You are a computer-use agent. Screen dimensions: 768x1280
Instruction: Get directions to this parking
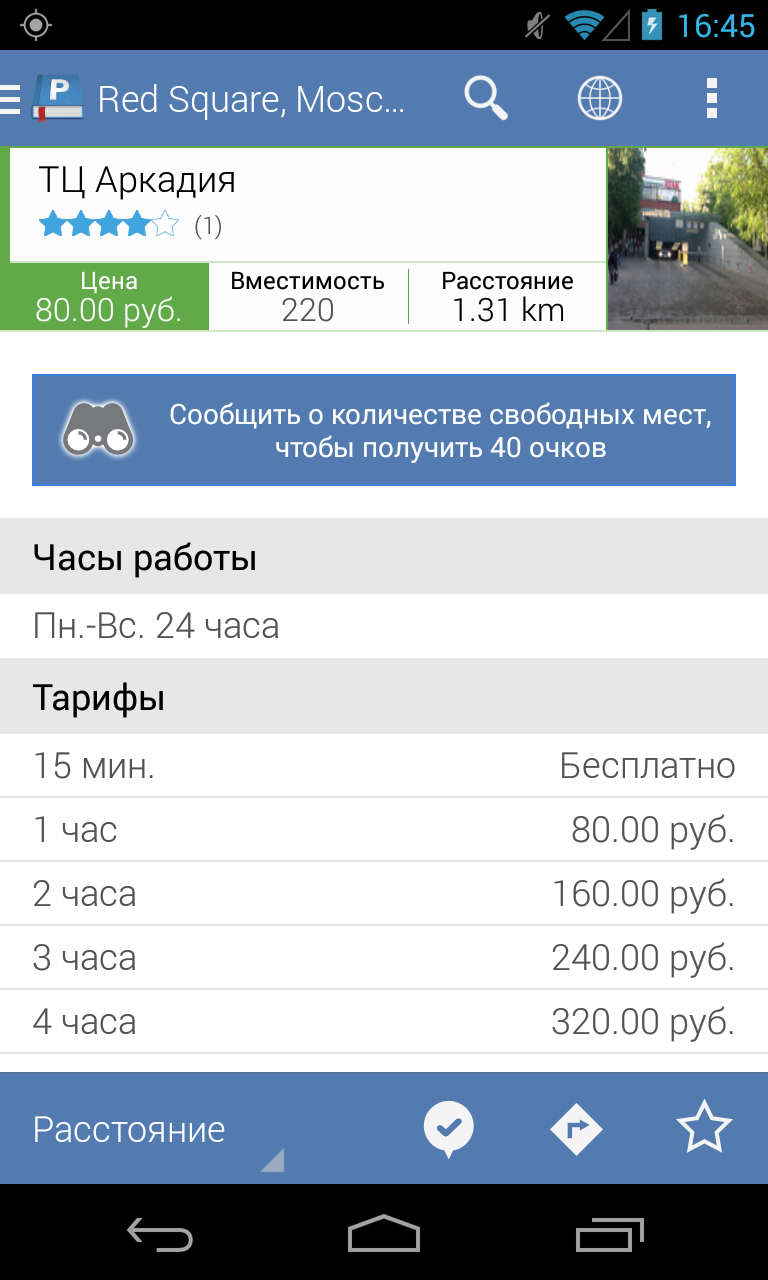576,1129
